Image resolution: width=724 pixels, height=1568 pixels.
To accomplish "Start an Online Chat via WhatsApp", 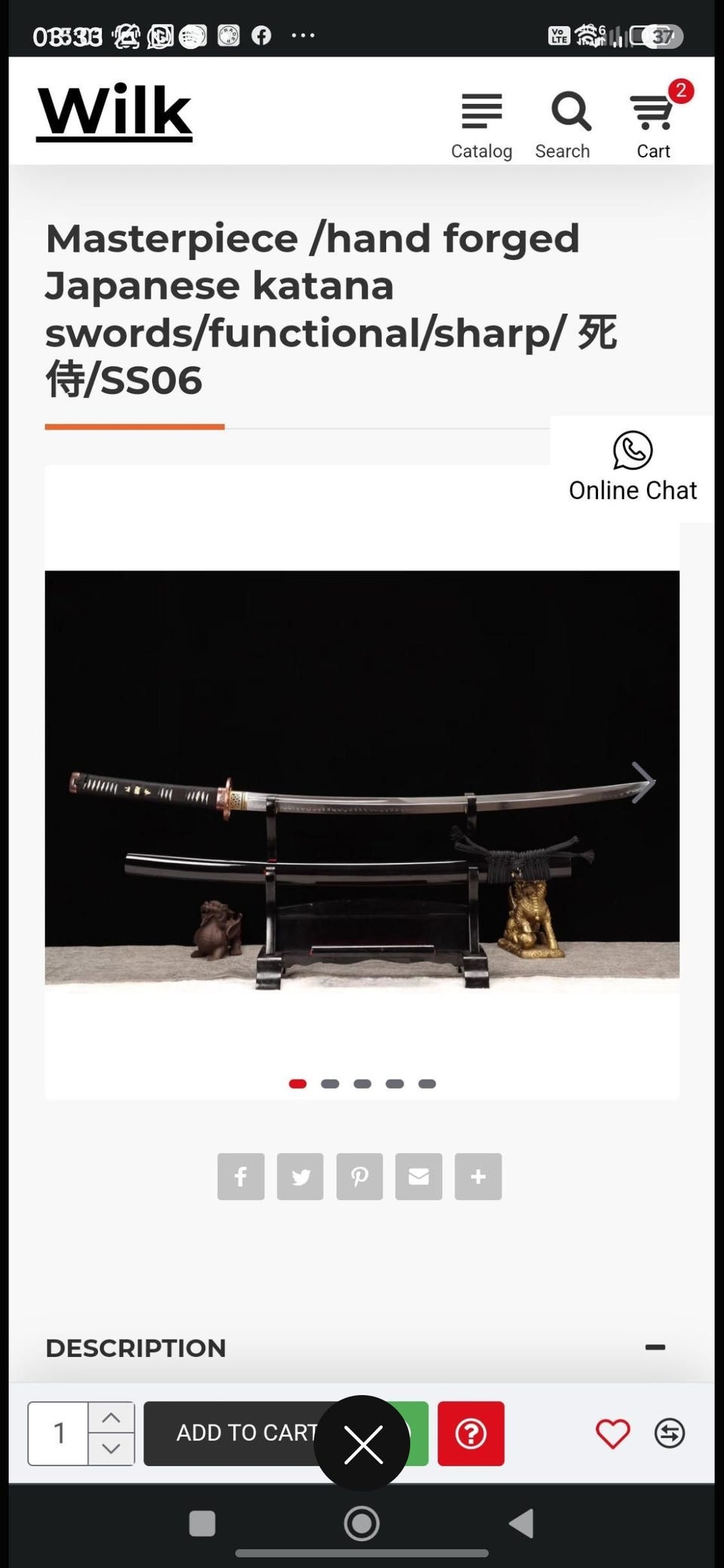I will pos(632,468).
